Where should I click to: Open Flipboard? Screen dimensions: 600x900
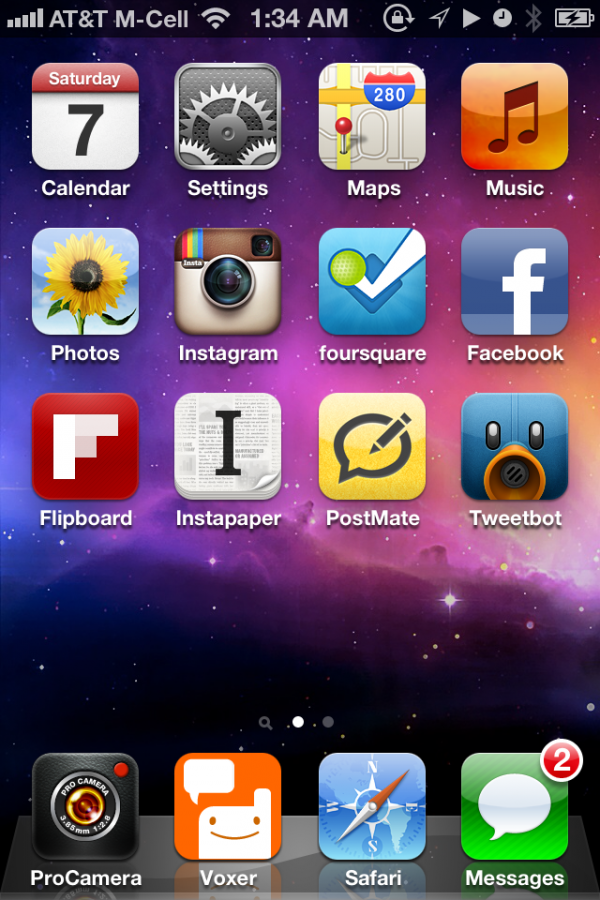point(85,447)
